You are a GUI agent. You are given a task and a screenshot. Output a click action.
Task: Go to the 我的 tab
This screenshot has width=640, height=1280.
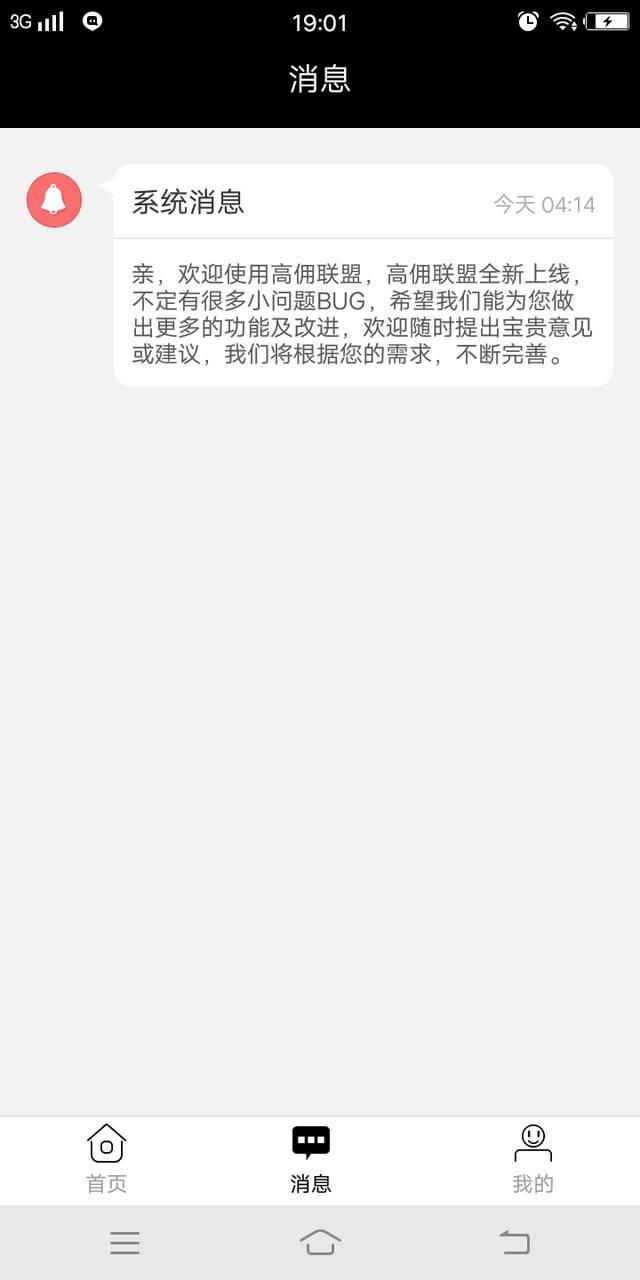pos(533,1159)
